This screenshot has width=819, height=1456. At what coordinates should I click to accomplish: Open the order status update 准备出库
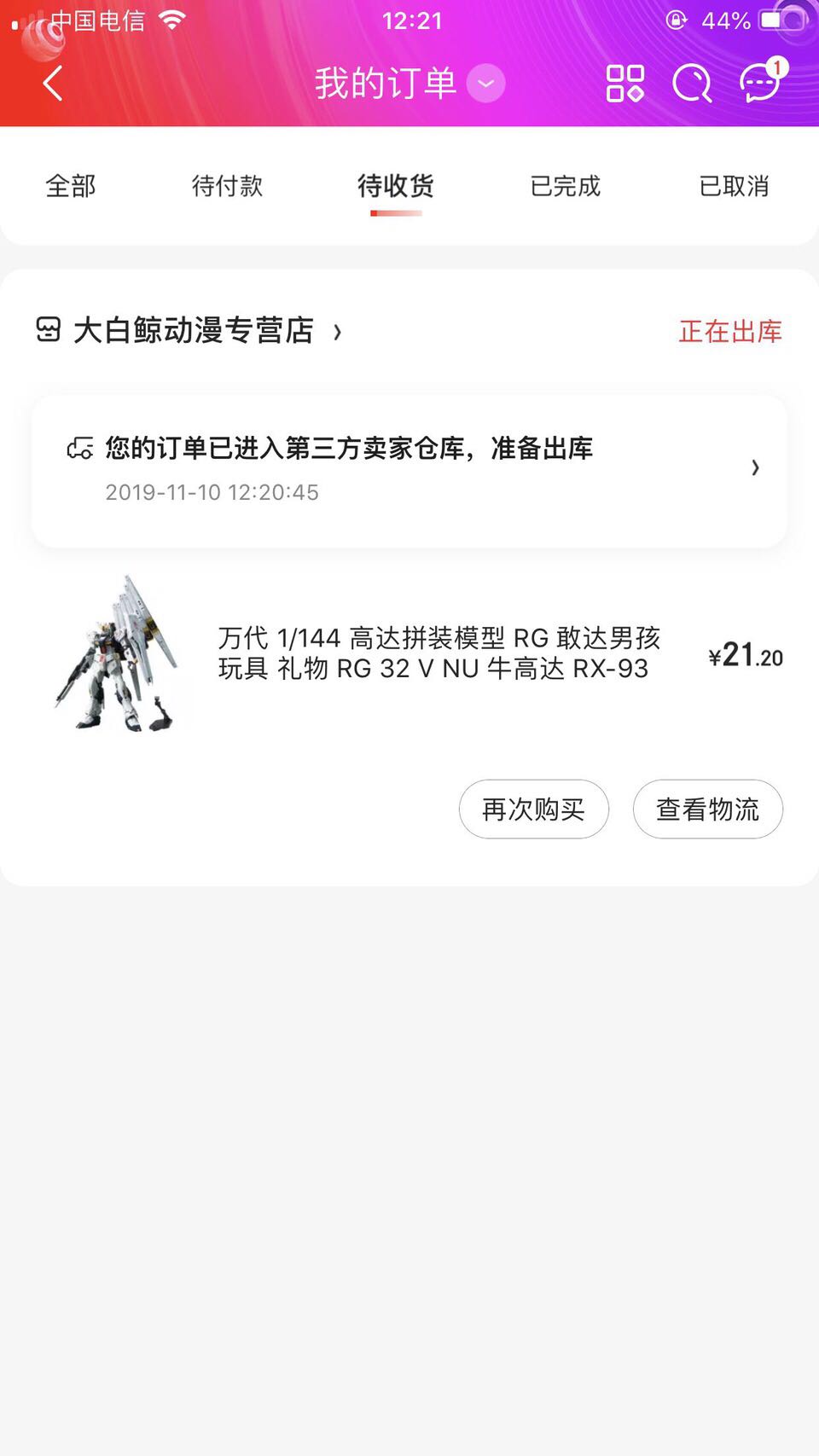(x=409, y=469)
